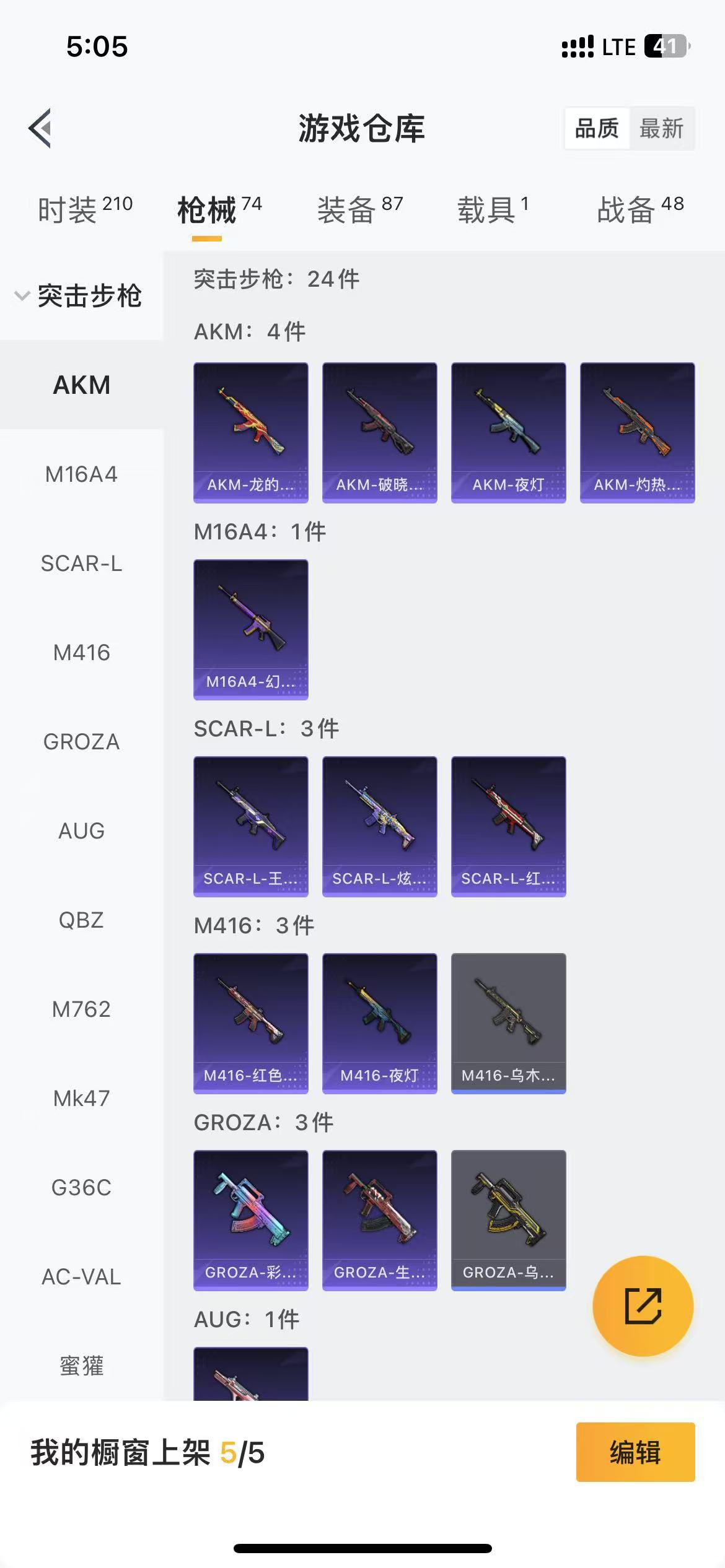725x1568 pixels.
Task: Open the M416-乌木… skin tile
Action: [x=509, y=1023]
